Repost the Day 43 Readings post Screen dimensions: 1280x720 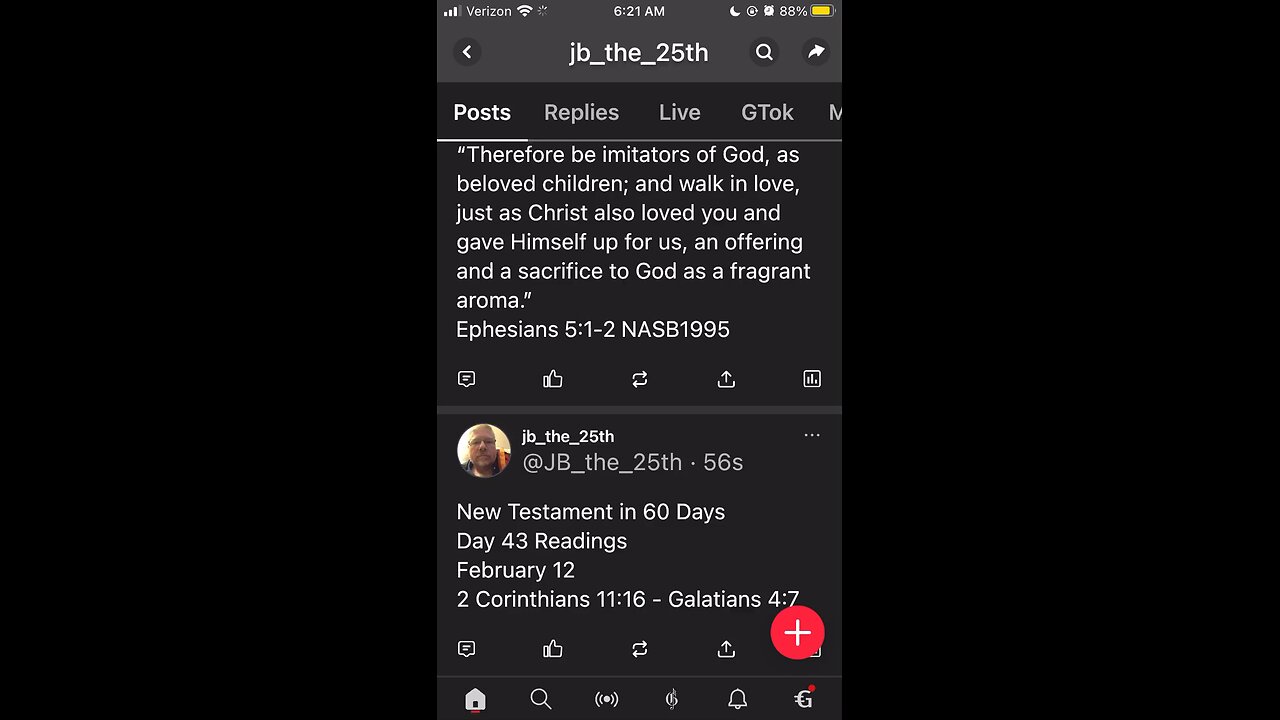[640, 649]
